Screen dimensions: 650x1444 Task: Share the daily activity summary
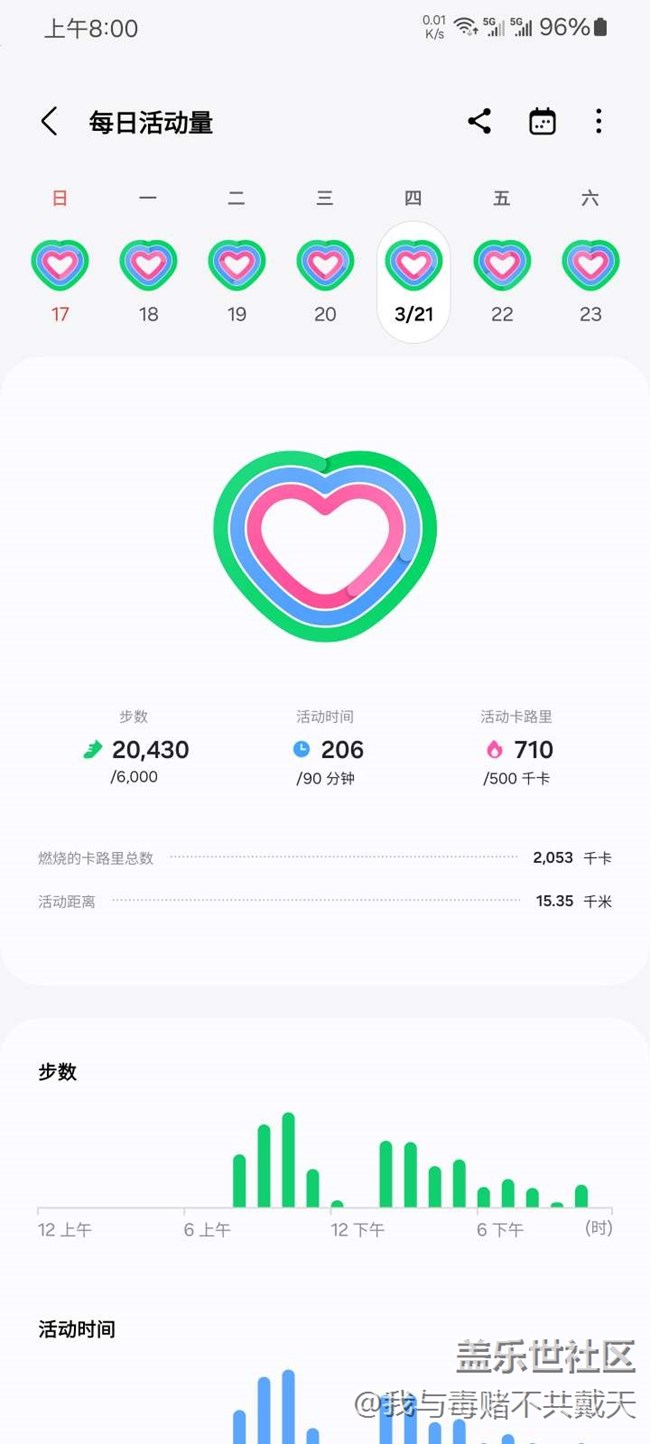click(479, 122)
